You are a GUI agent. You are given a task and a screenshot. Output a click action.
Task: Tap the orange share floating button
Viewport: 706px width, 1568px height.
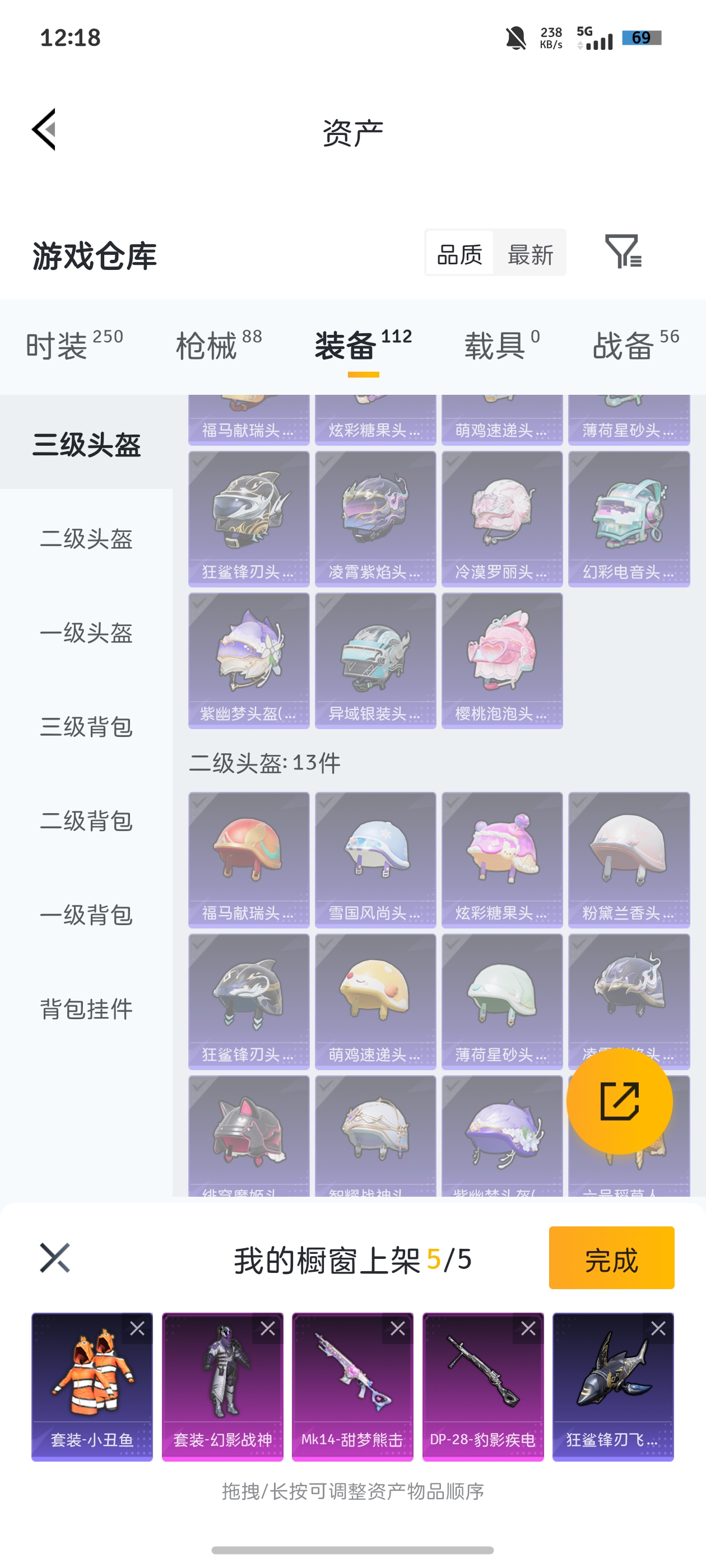pyautogui.click(x=619, y=1100)
